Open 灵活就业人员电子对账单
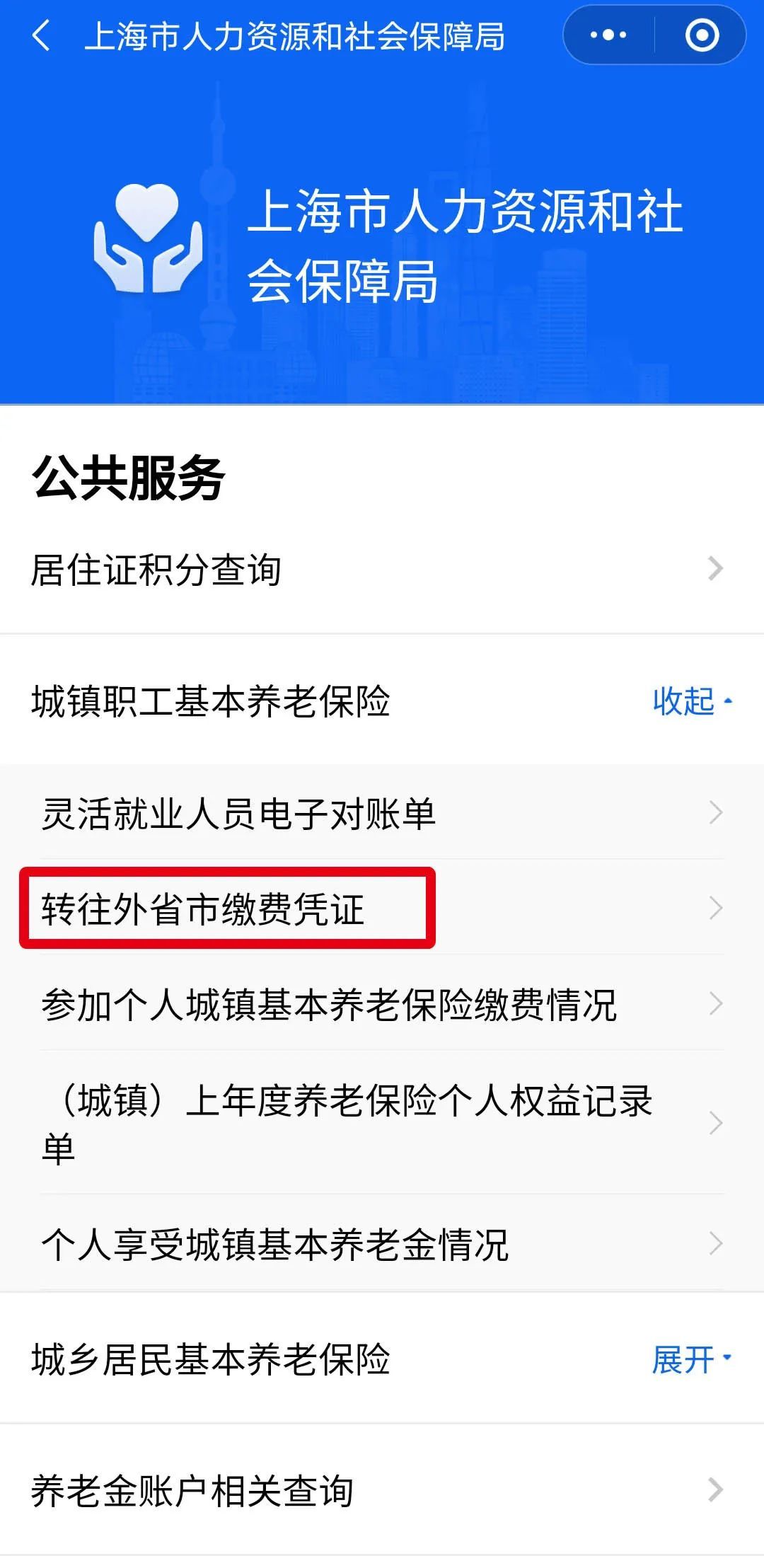 [382, 812]
